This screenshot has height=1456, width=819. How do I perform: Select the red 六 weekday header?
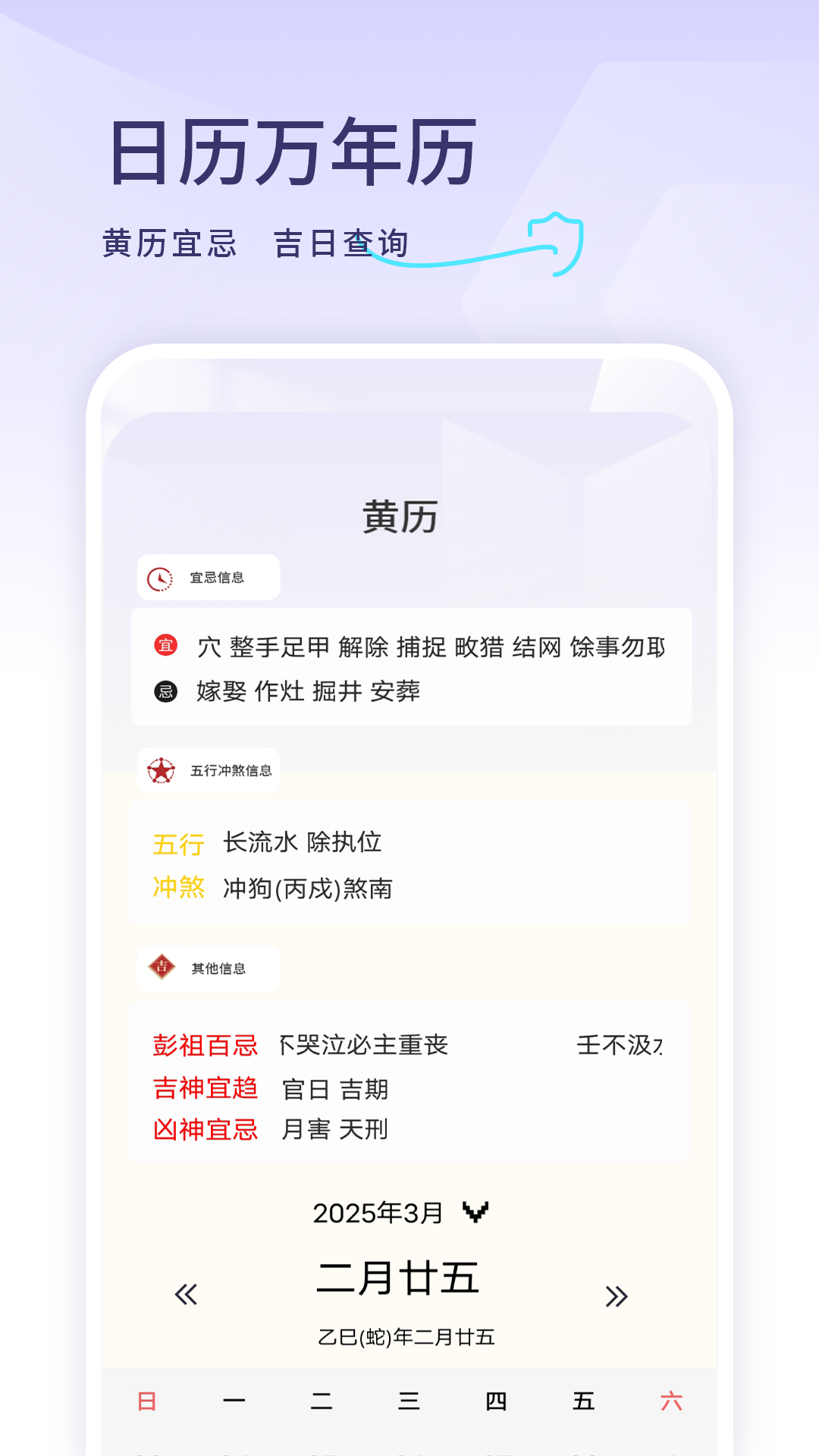[670, 1401]
